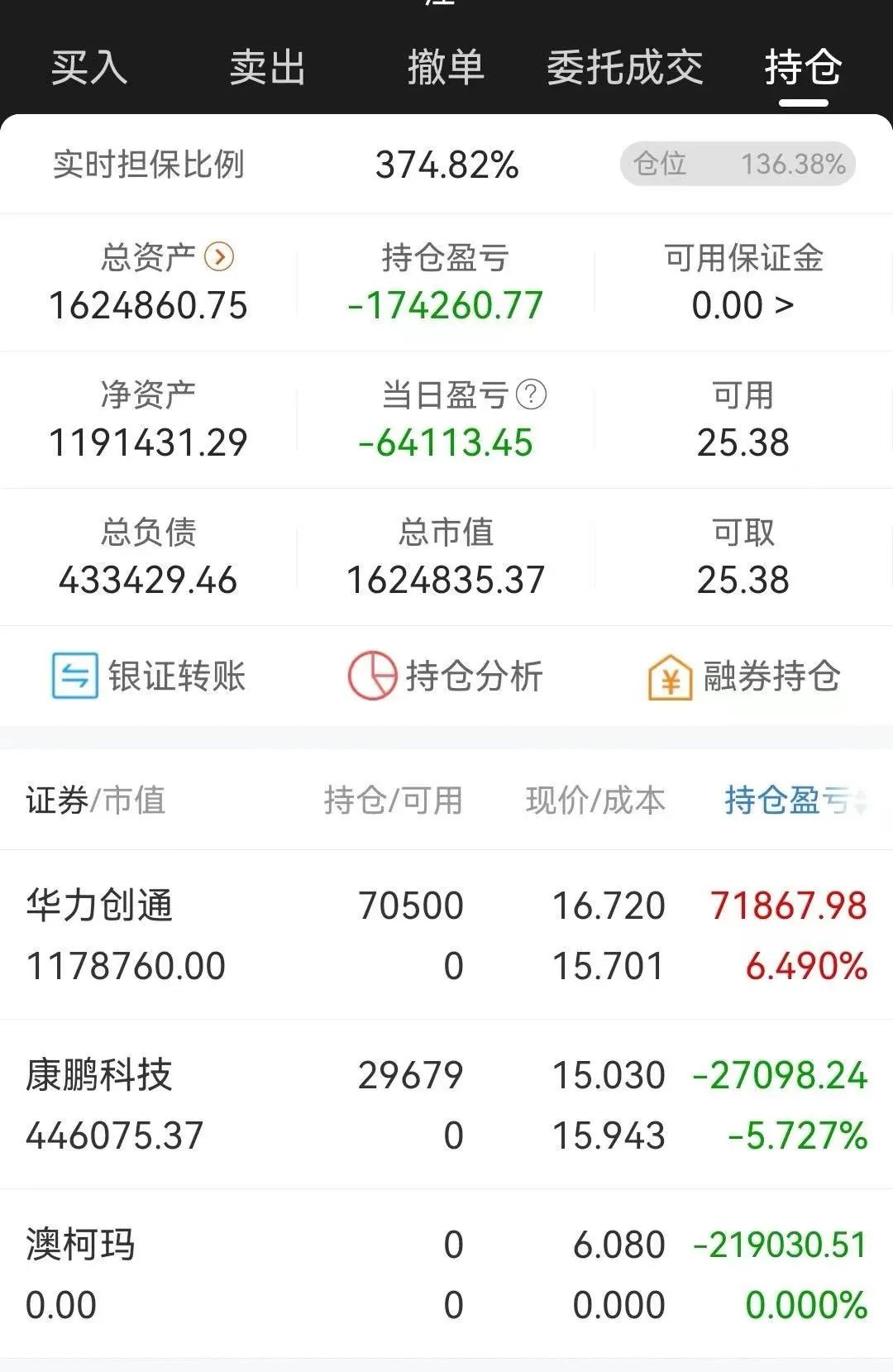Switch to the 买入 tab
This screenshot has width=893, height=1372.
coord(89,67)
